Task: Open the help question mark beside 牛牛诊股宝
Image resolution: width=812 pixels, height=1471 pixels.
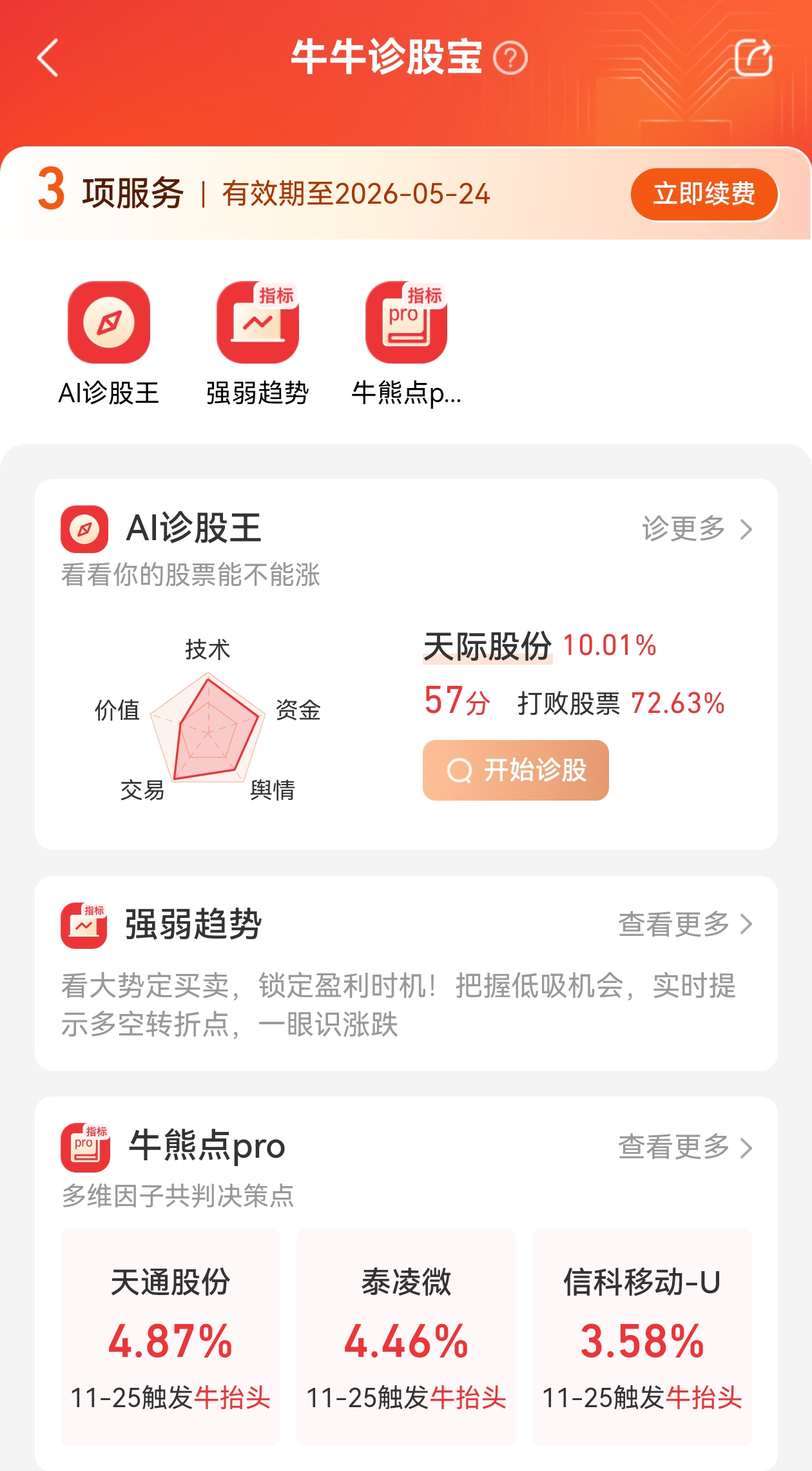Action: point(510,59)
